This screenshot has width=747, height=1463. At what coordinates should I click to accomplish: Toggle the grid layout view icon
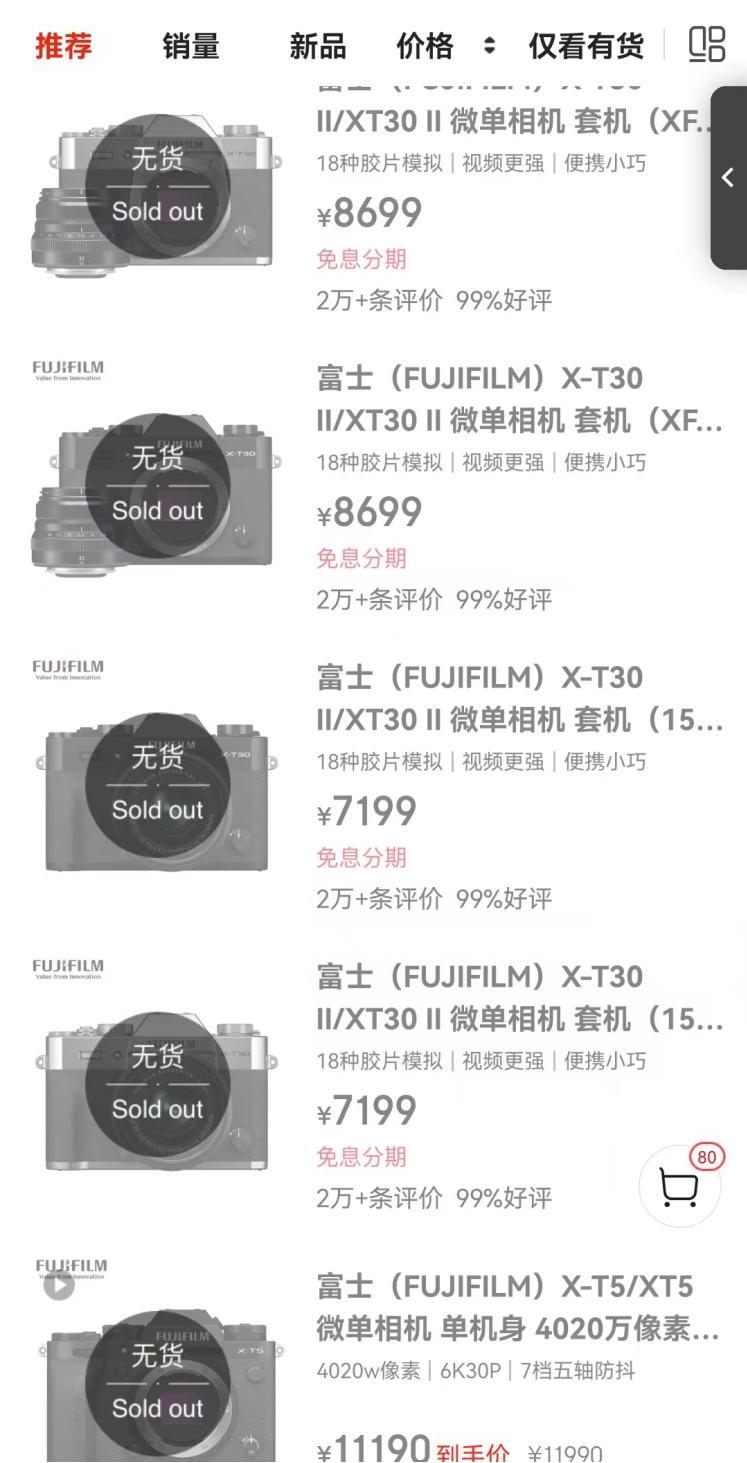point(706,45)
